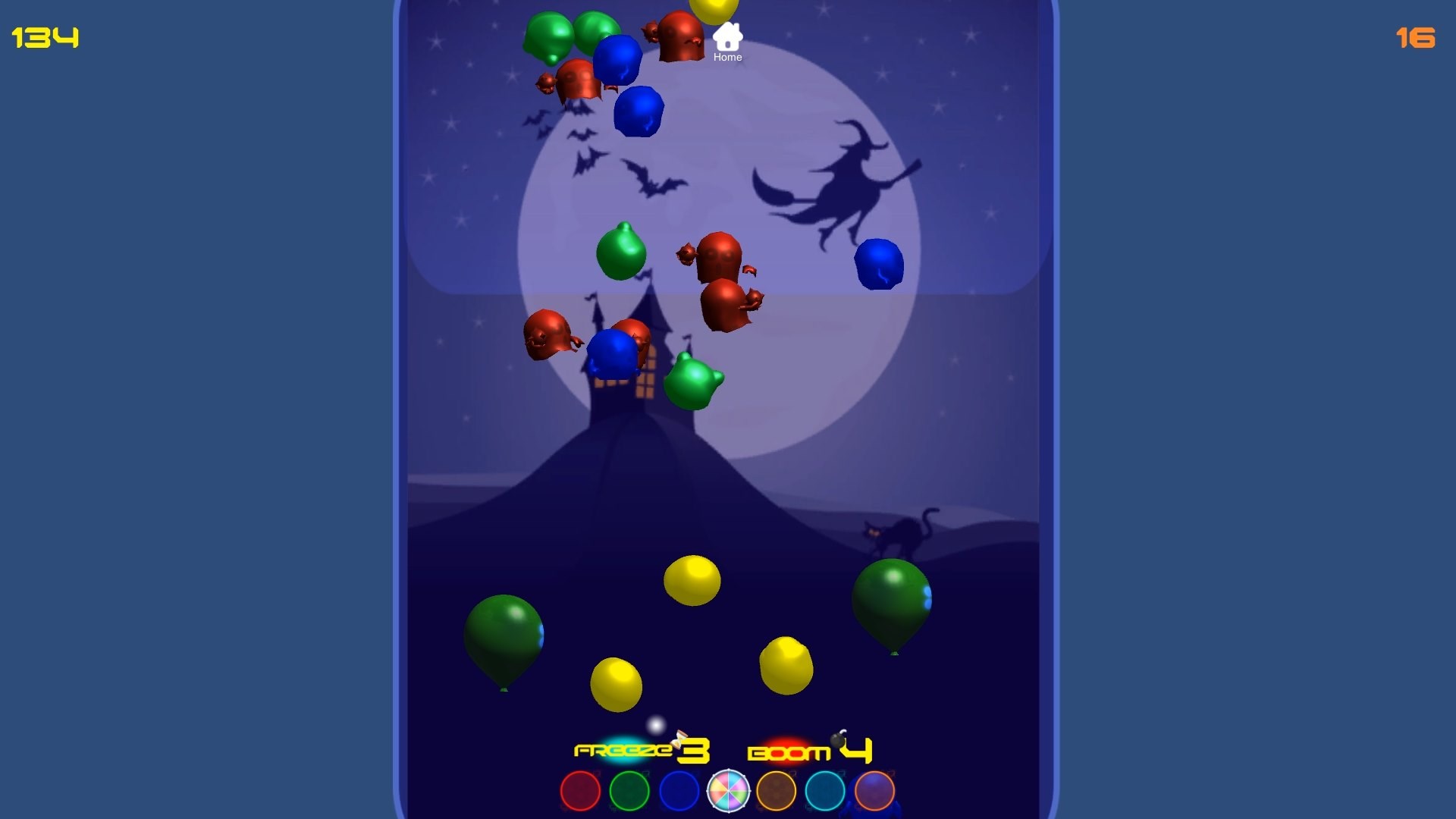This screenshot has height=819, width=1456.
Task: Select the green color circle
Action: tap(629, 791)
